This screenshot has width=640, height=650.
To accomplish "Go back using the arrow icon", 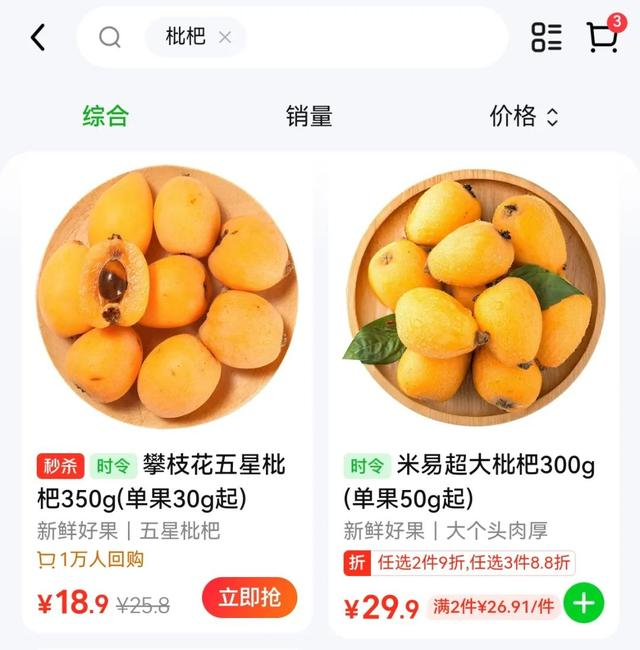I will pos(38,38).
